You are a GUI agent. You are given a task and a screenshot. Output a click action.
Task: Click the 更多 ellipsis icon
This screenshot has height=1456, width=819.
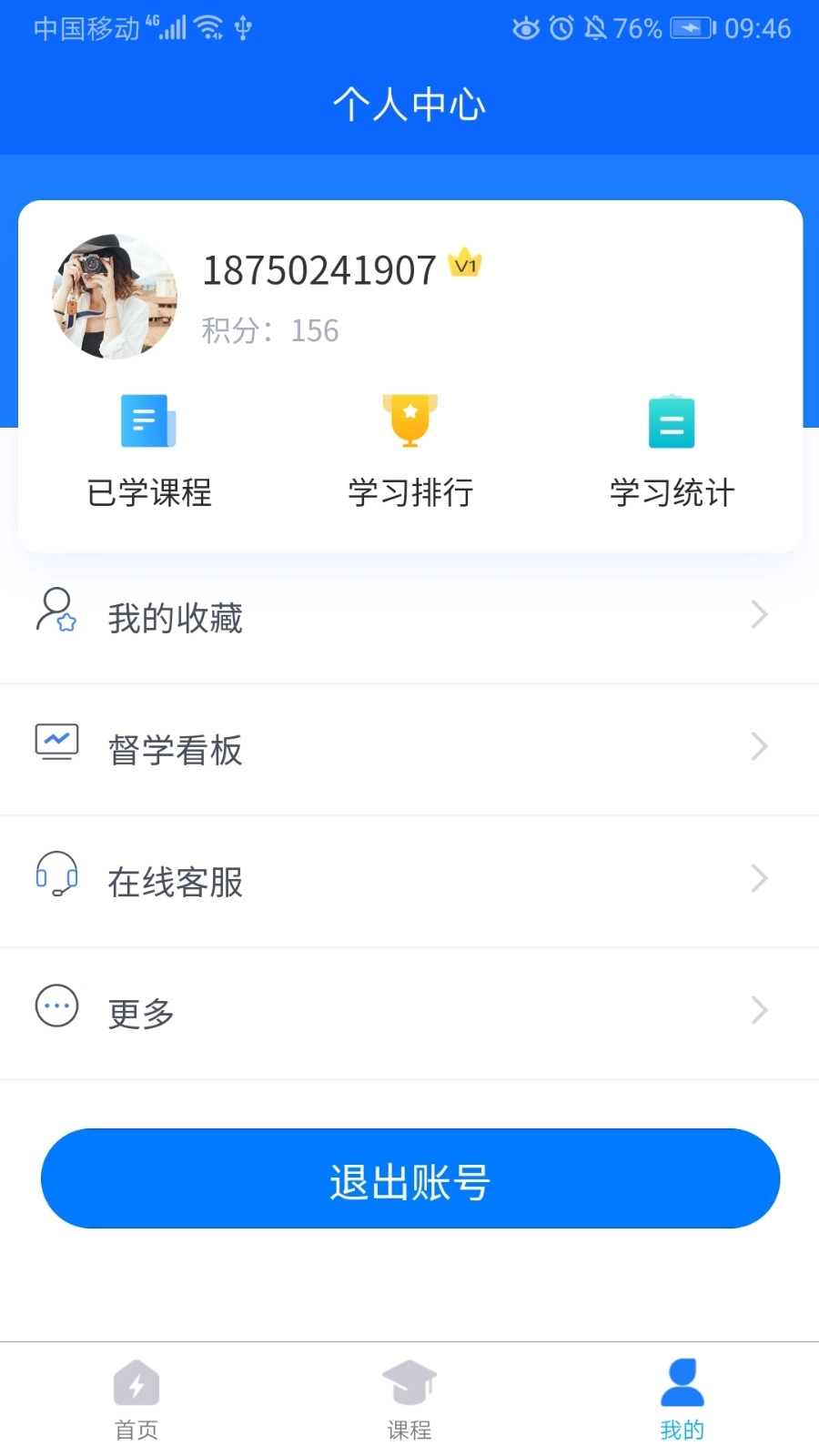point(56,1006)
